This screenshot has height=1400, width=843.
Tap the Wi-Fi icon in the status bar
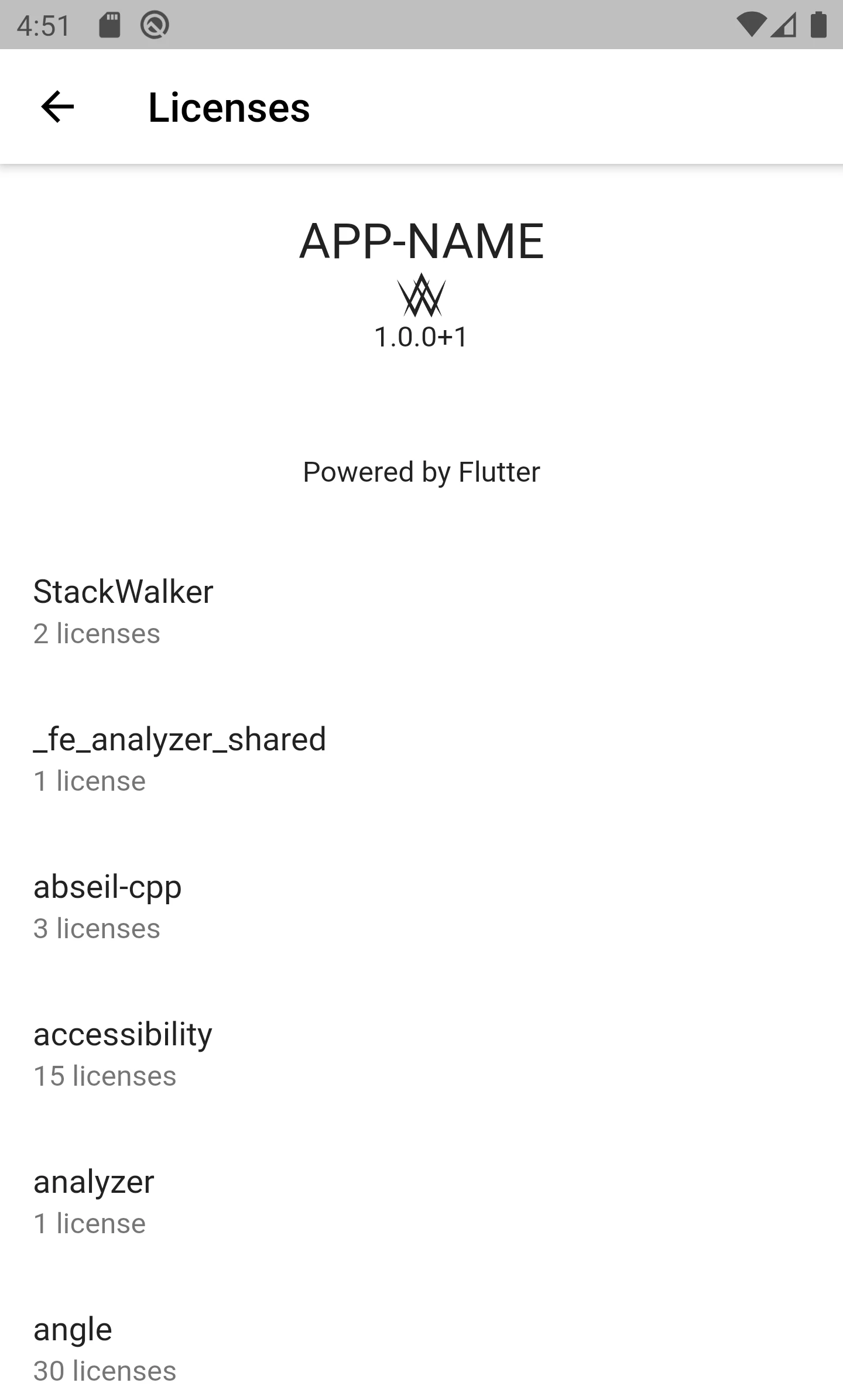(751, 23)
